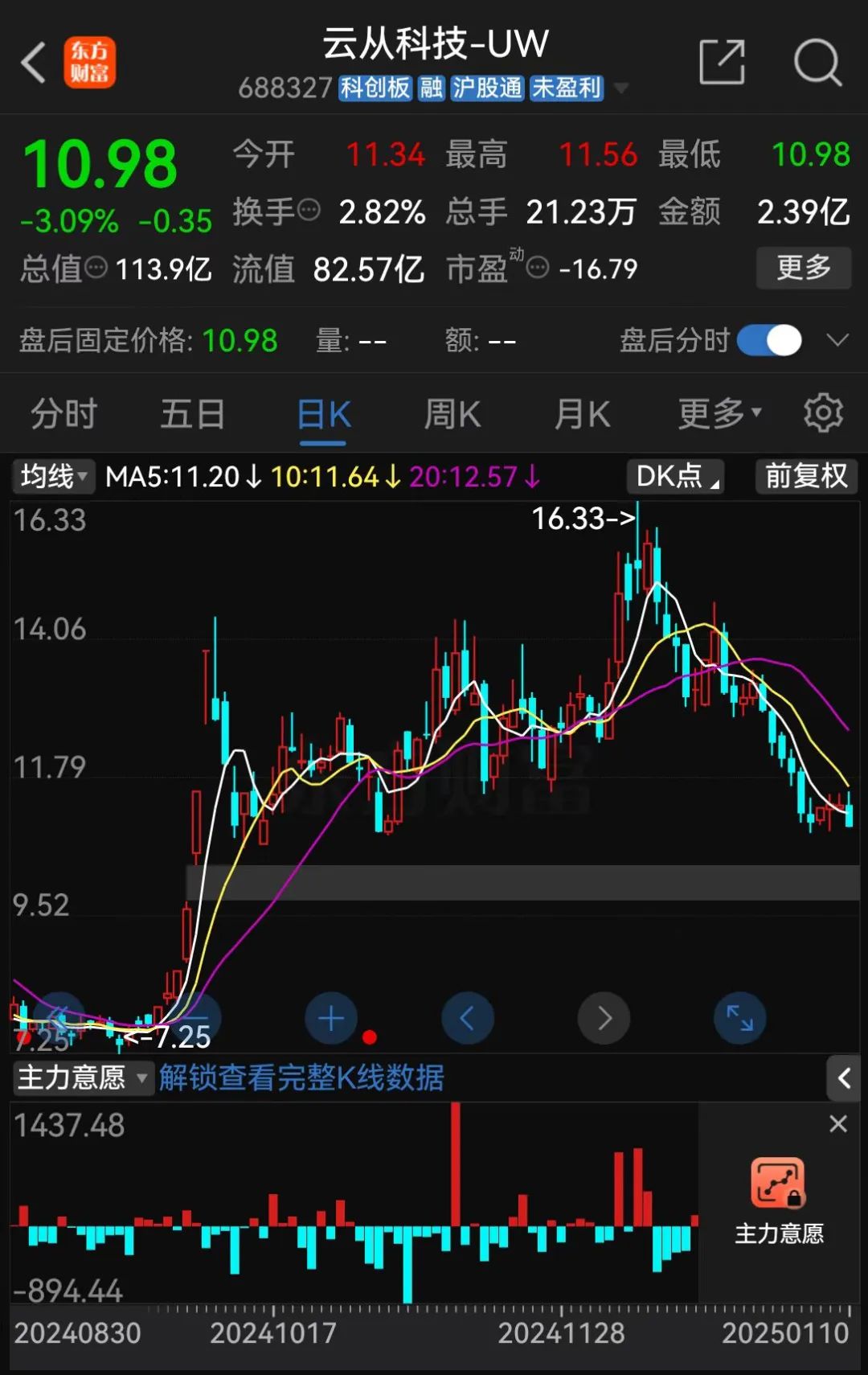This screenshot has height=1375, width=868.
Task: Expand the chart to fullscreen
Action: click(x=739, y=1019)
